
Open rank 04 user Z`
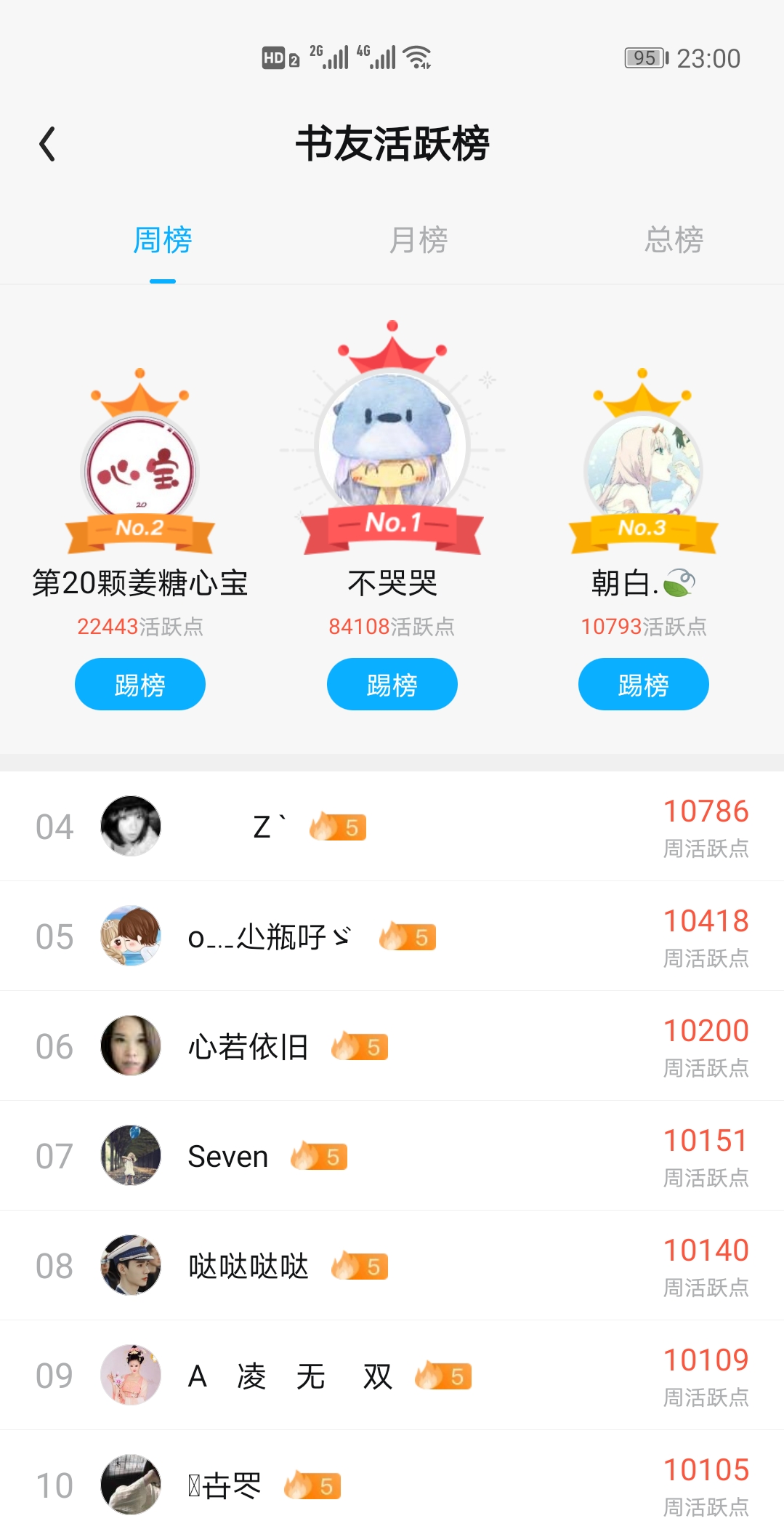392,827
